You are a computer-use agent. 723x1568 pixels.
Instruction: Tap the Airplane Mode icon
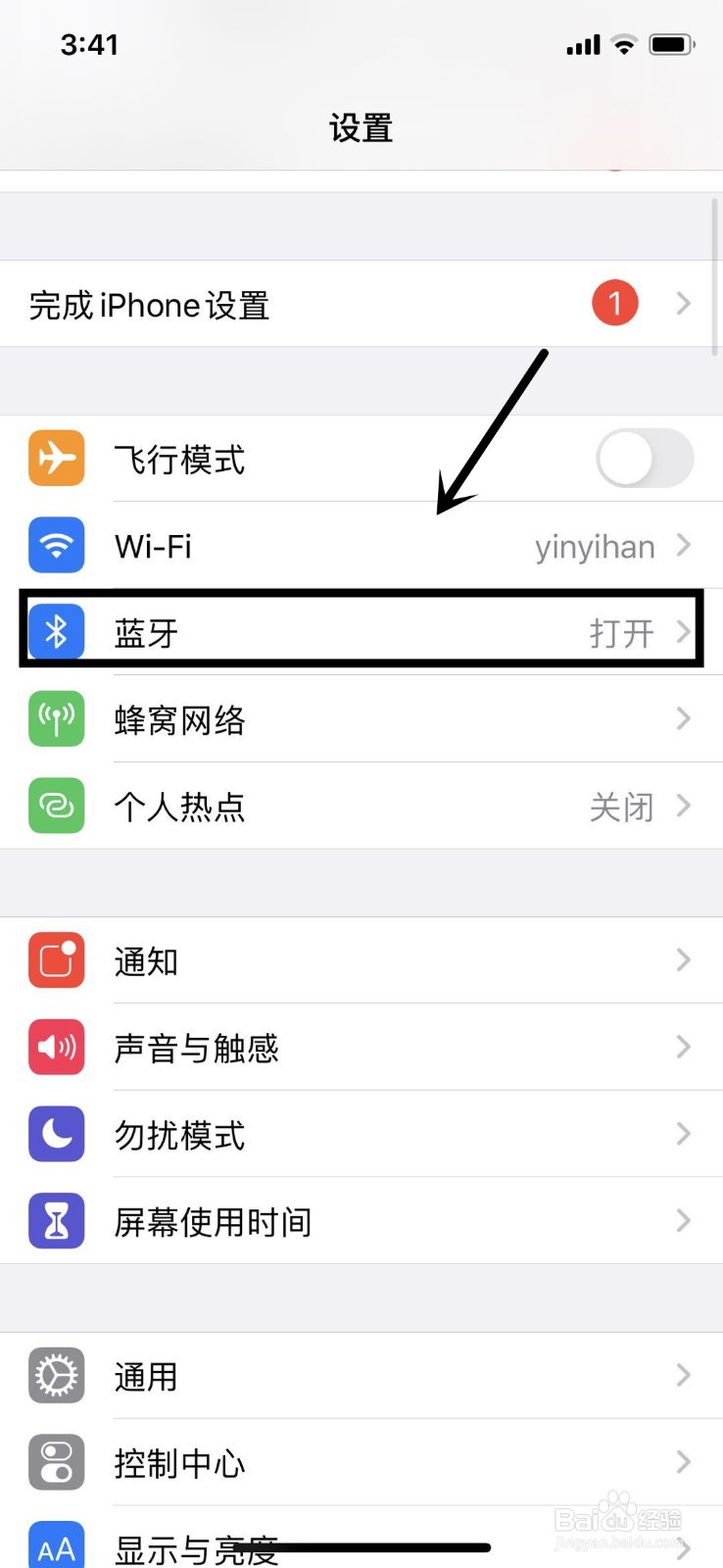point(56,458)
